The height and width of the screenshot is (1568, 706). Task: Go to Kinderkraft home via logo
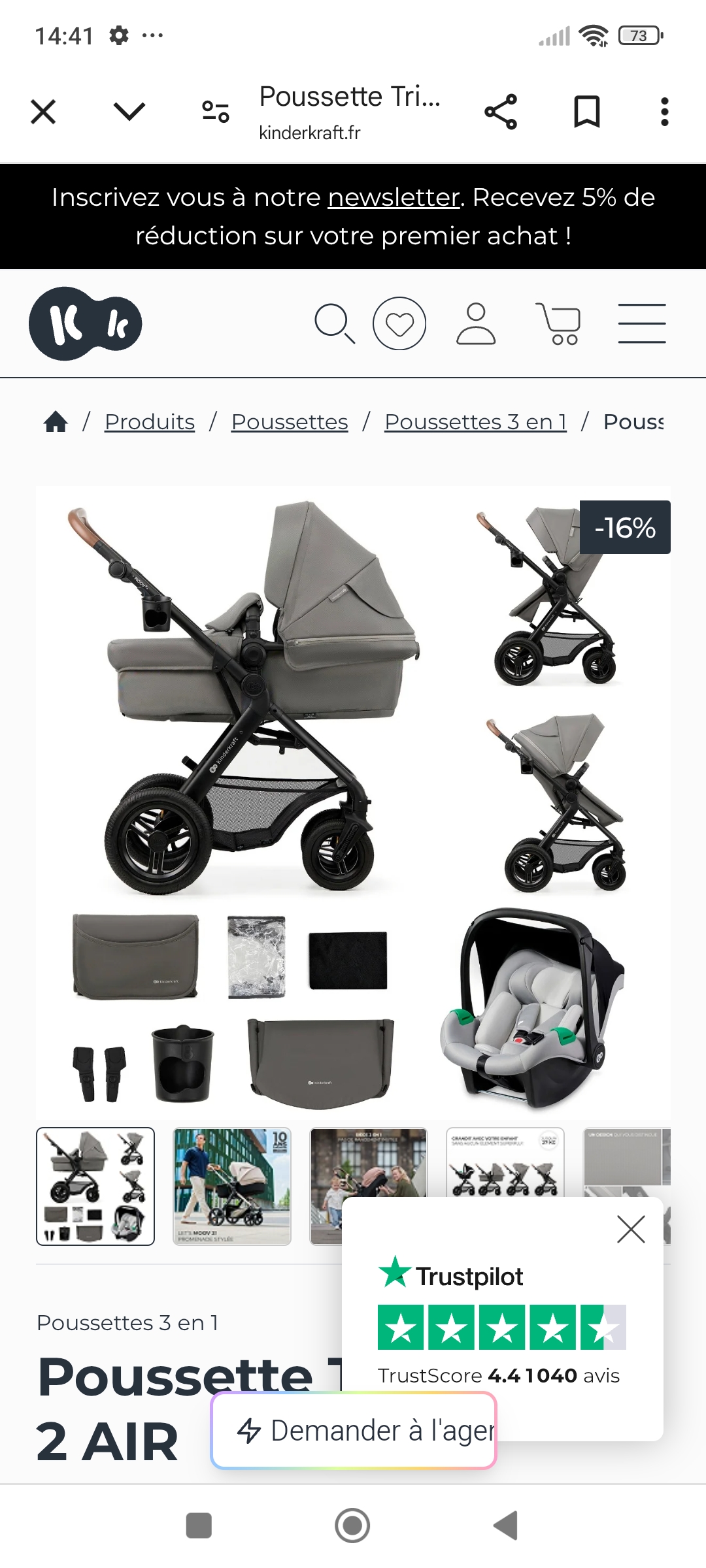(85, 323)
